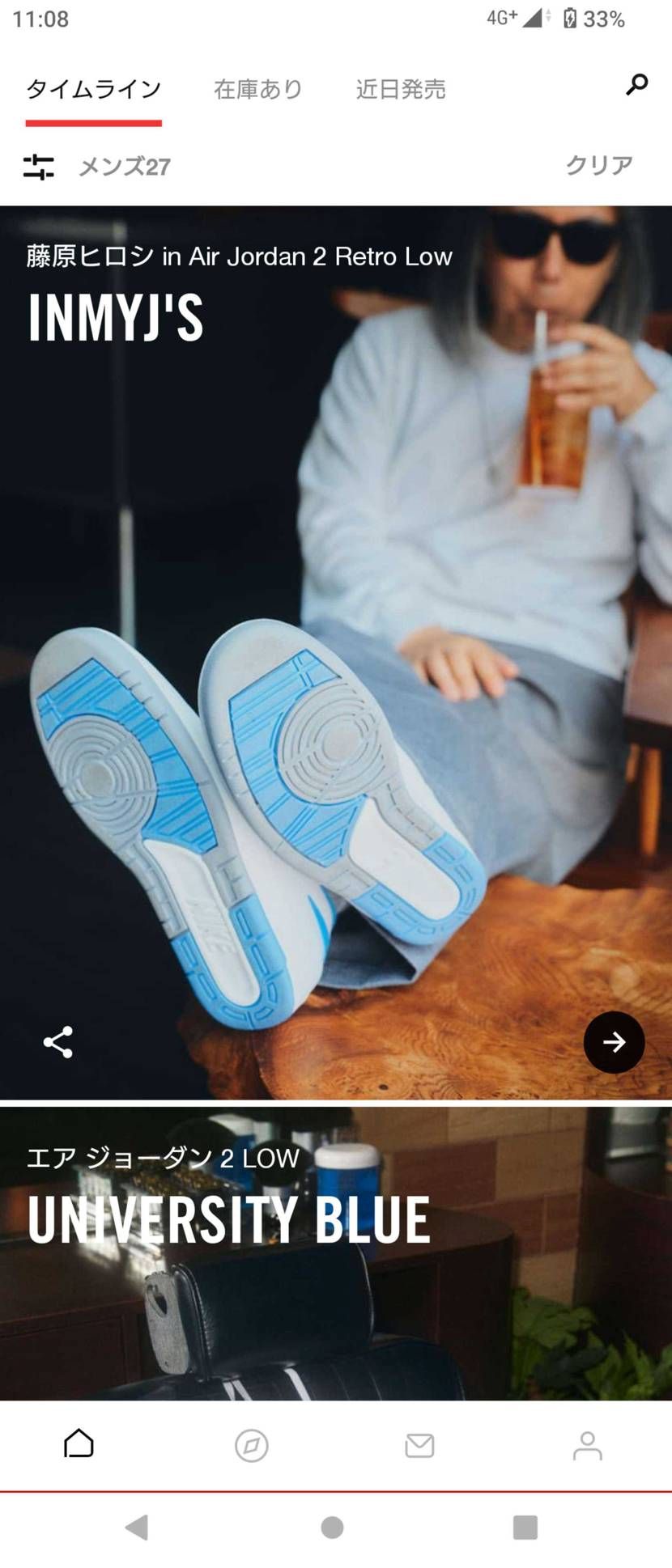Tap the system back button
The width and height of the screenshot is (672, 1568).
coord(138,1527)
